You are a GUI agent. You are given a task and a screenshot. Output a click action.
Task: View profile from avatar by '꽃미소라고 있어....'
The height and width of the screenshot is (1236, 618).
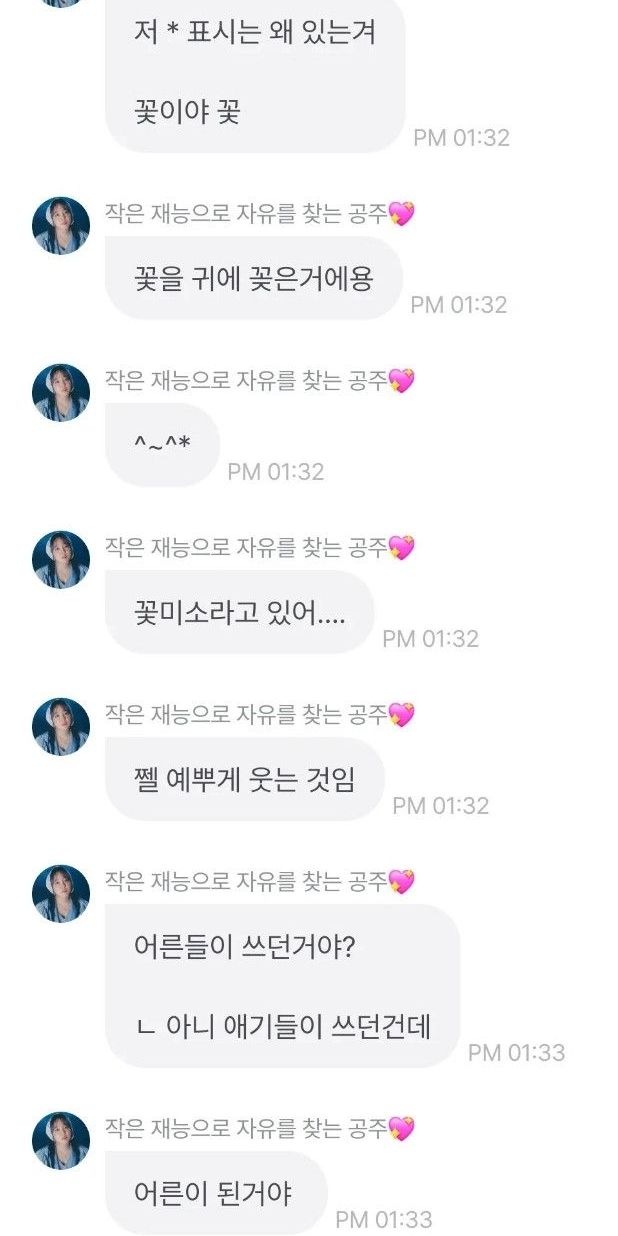(61, 560)
